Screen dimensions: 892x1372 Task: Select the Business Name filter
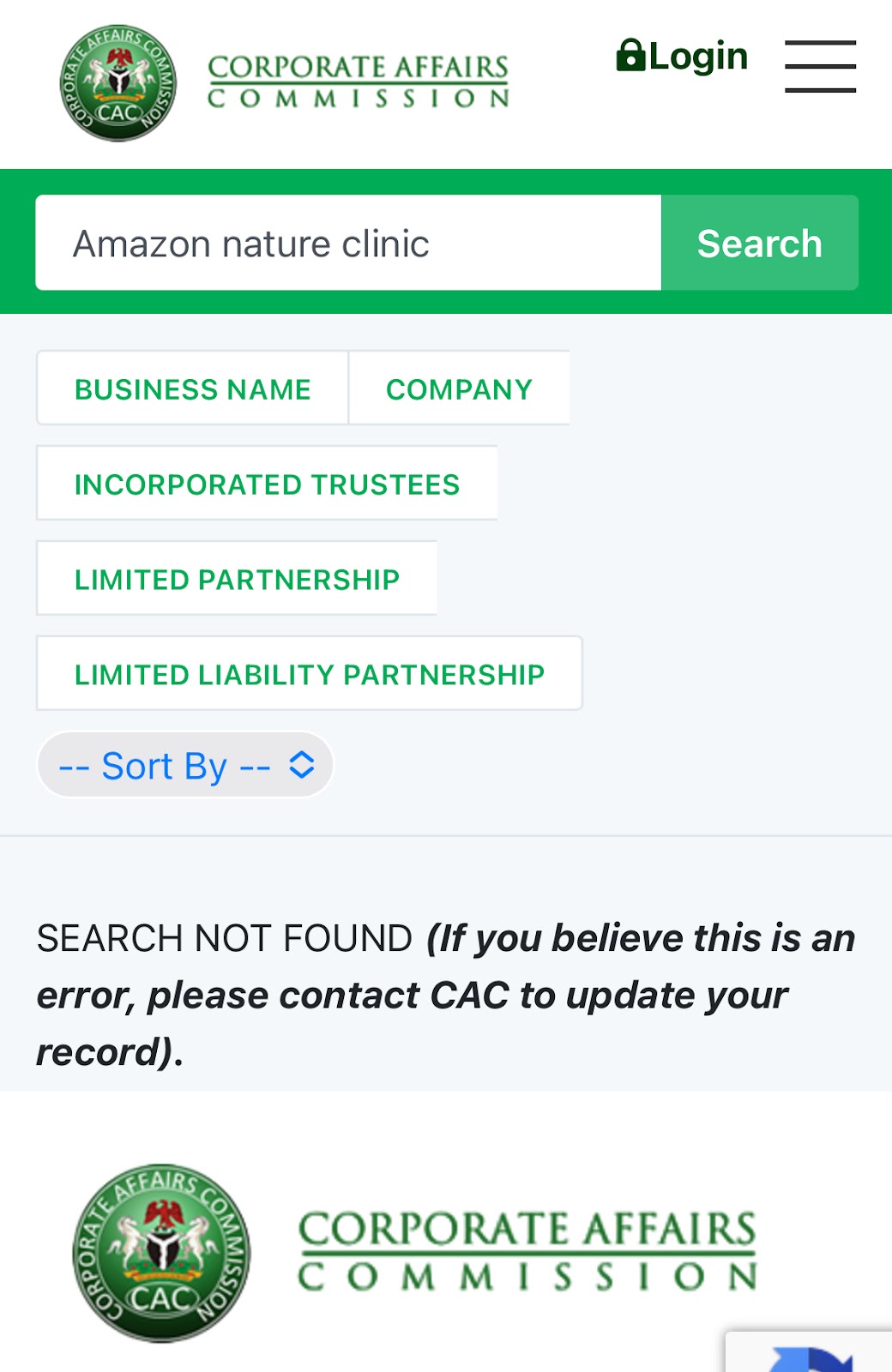click(x=192, y=389)
